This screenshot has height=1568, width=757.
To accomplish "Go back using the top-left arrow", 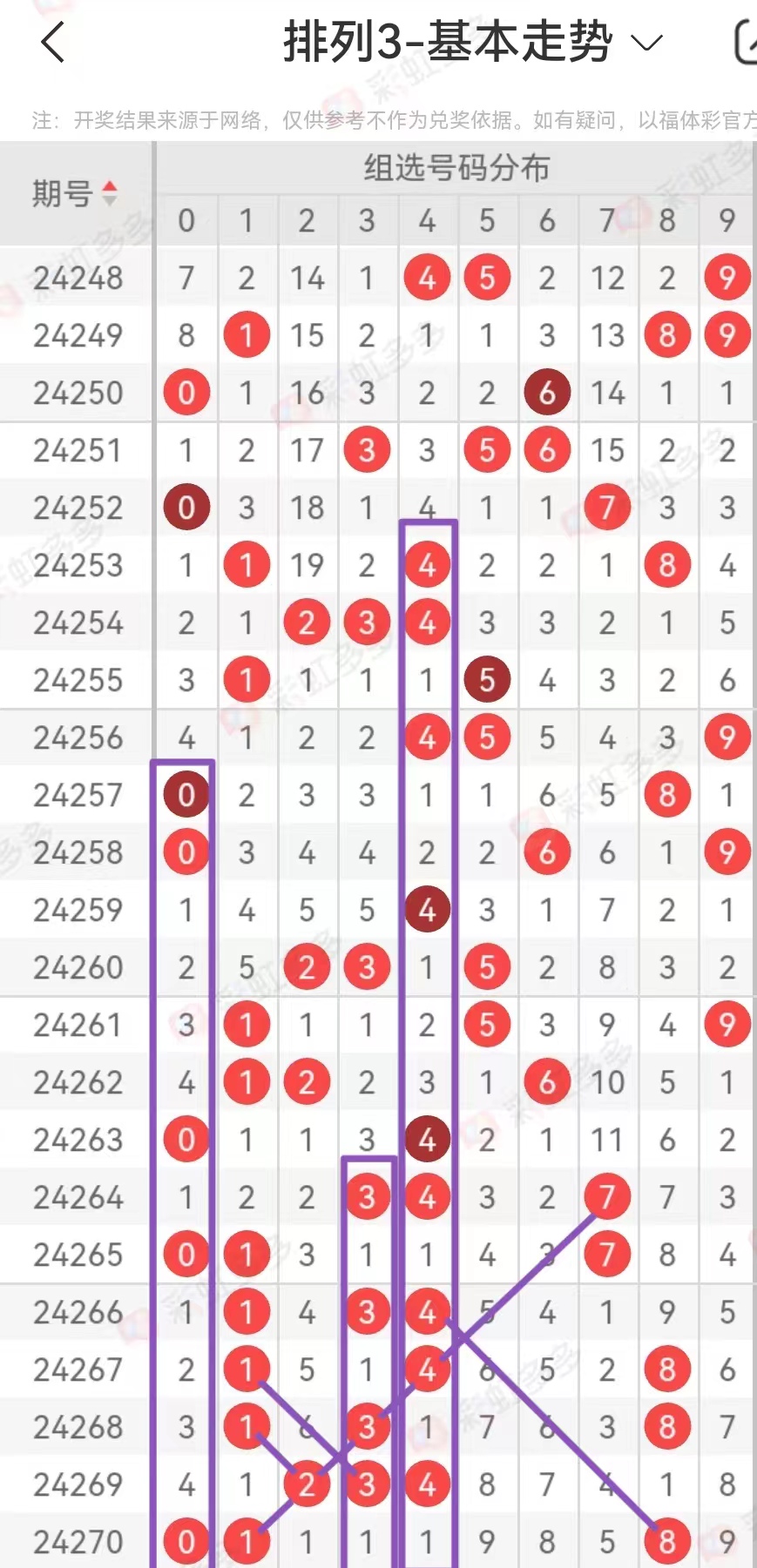I will [53, 42].
